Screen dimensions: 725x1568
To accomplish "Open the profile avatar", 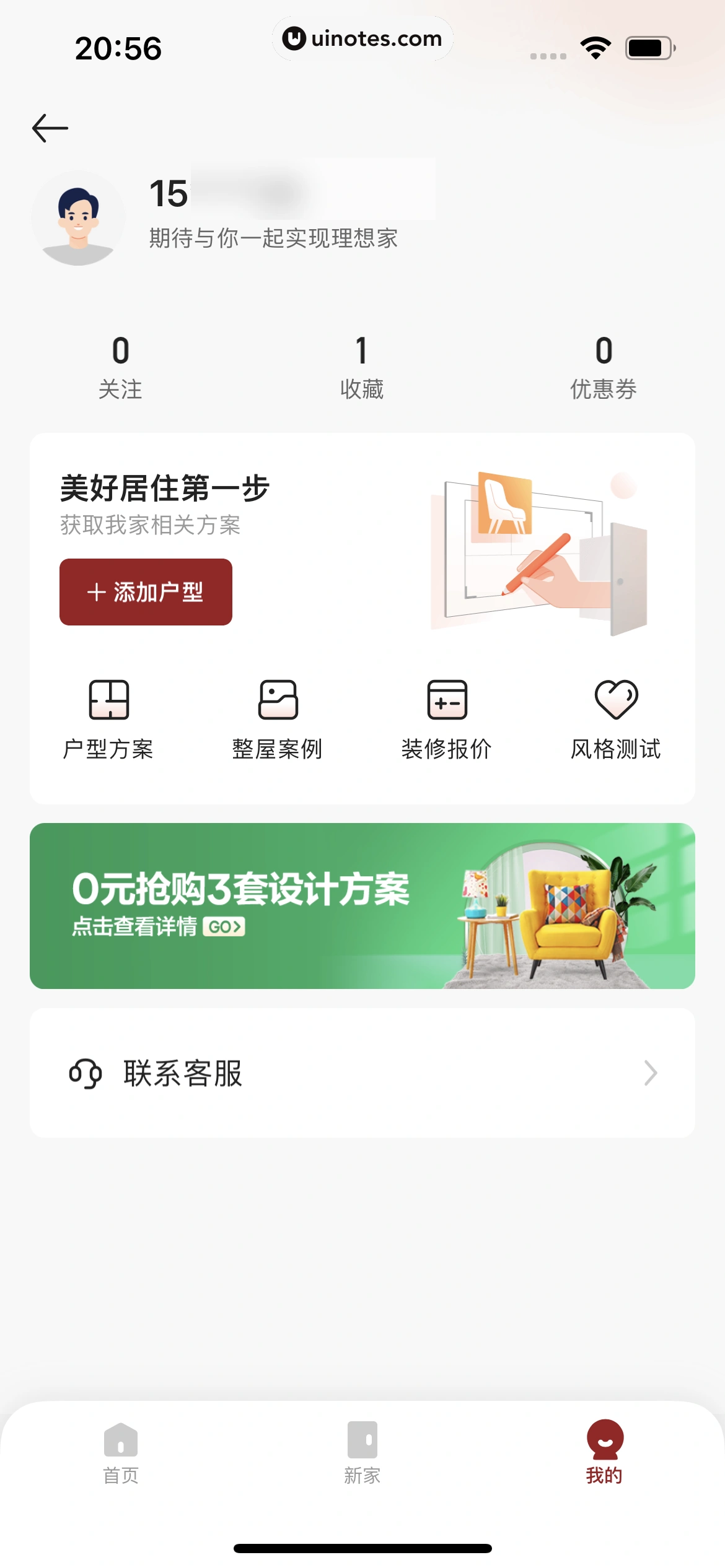I will (78, 219).
